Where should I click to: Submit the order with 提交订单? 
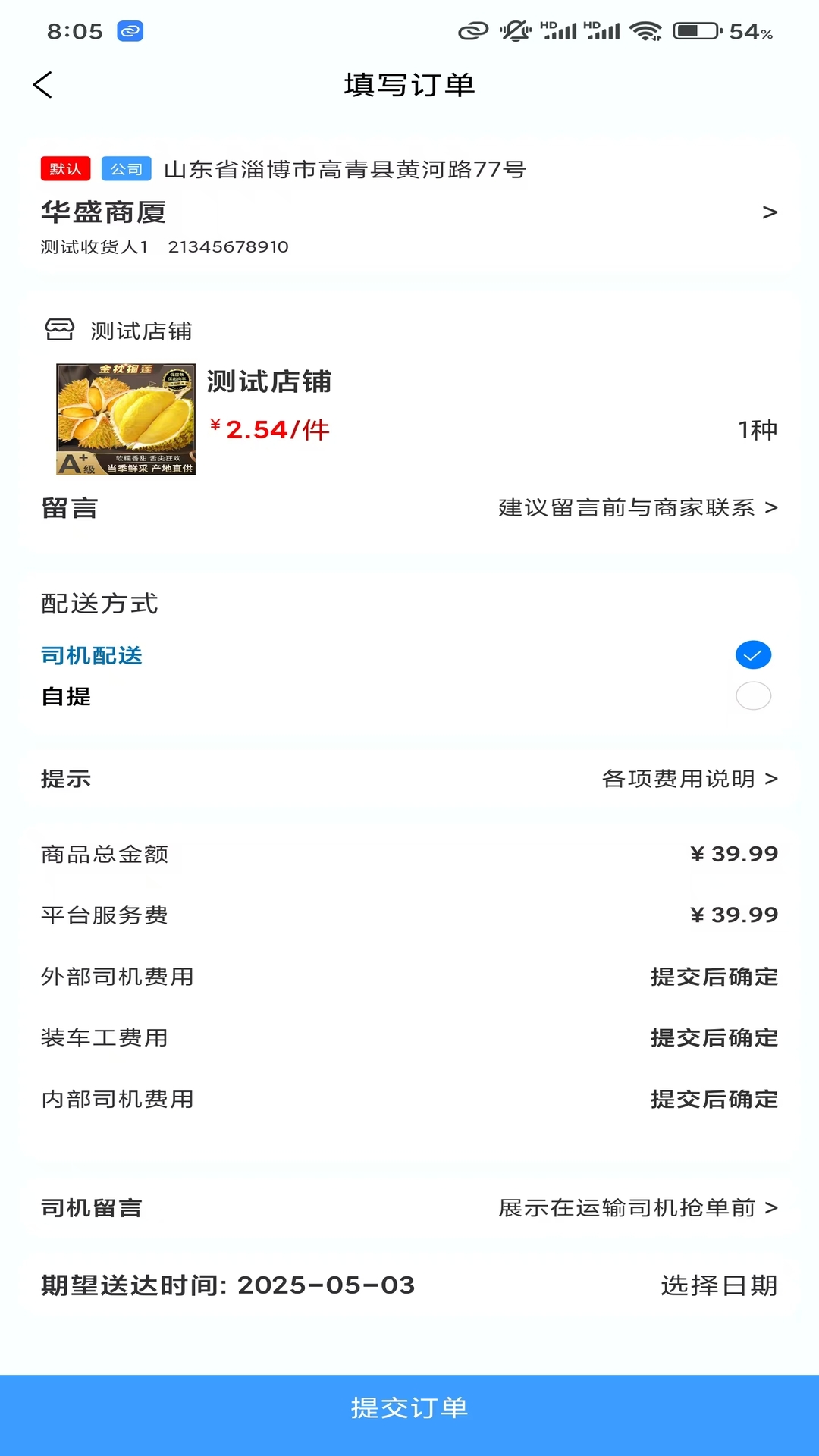click(409, 1408)
